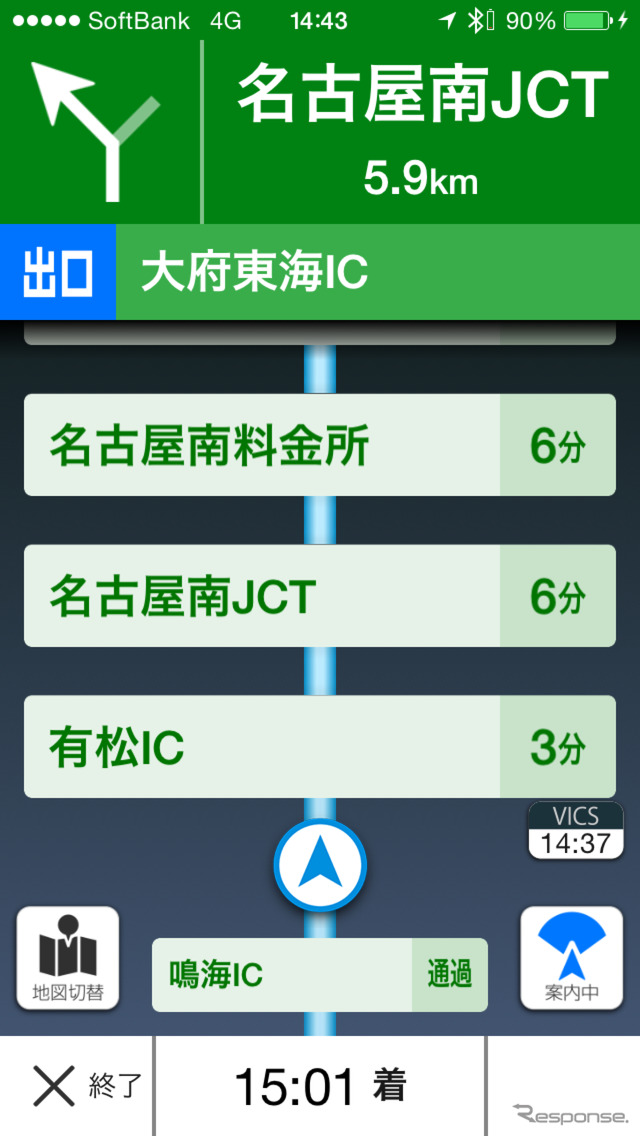End navigation with the 終了 button
This screenshot has width=640, height=1136.
[78, 1086]
